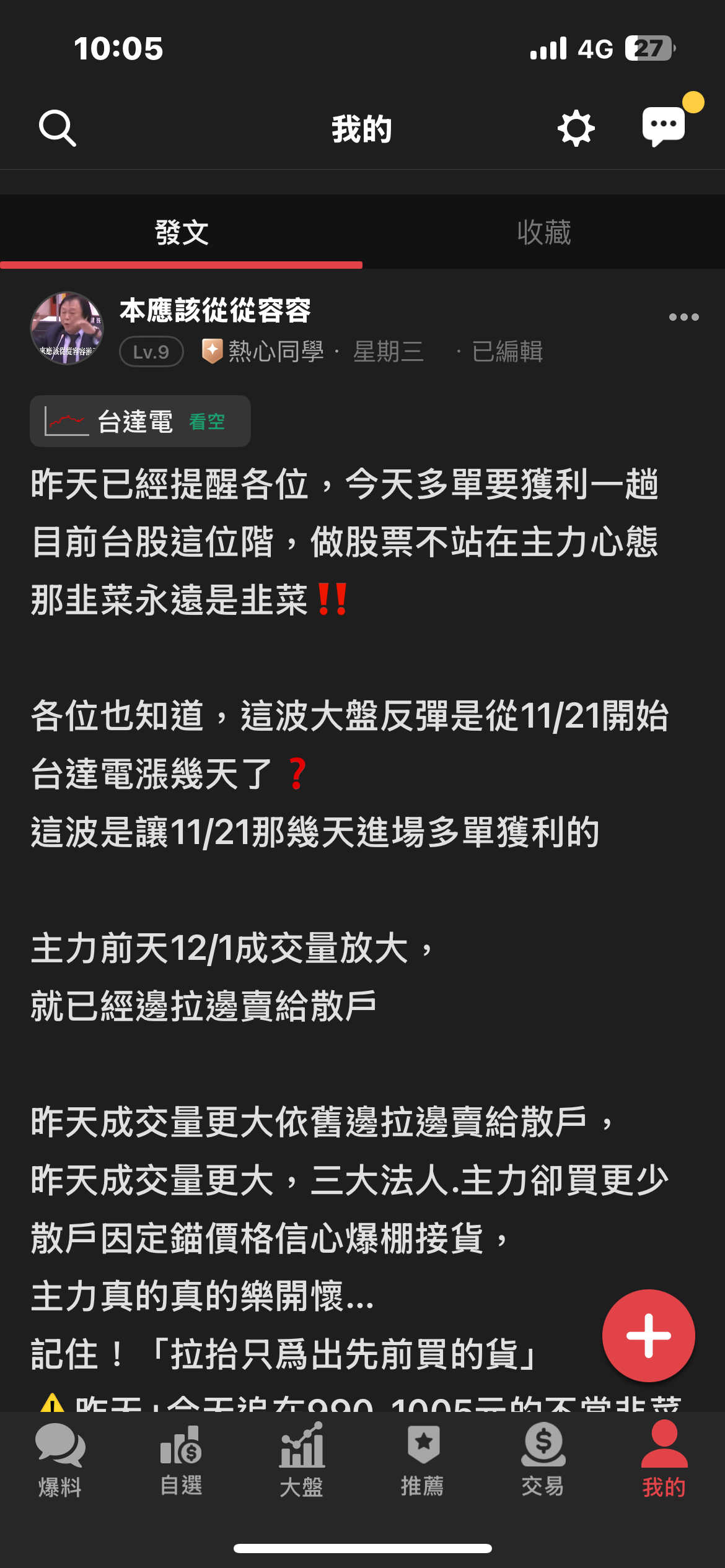
Task: Go to the 爆料 tab
Action: pyautogui.click(x=60, y=1460)
